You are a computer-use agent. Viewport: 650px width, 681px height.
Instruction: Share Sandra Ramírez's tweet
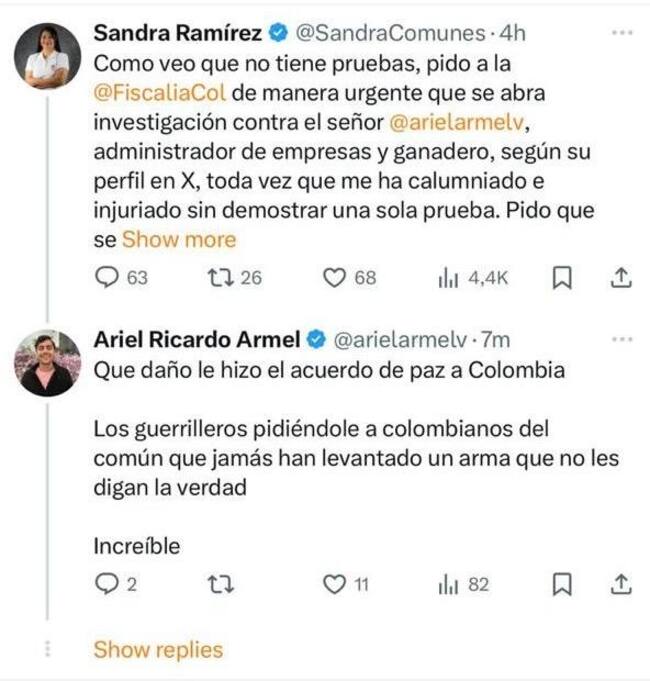[x=621, y=278]
